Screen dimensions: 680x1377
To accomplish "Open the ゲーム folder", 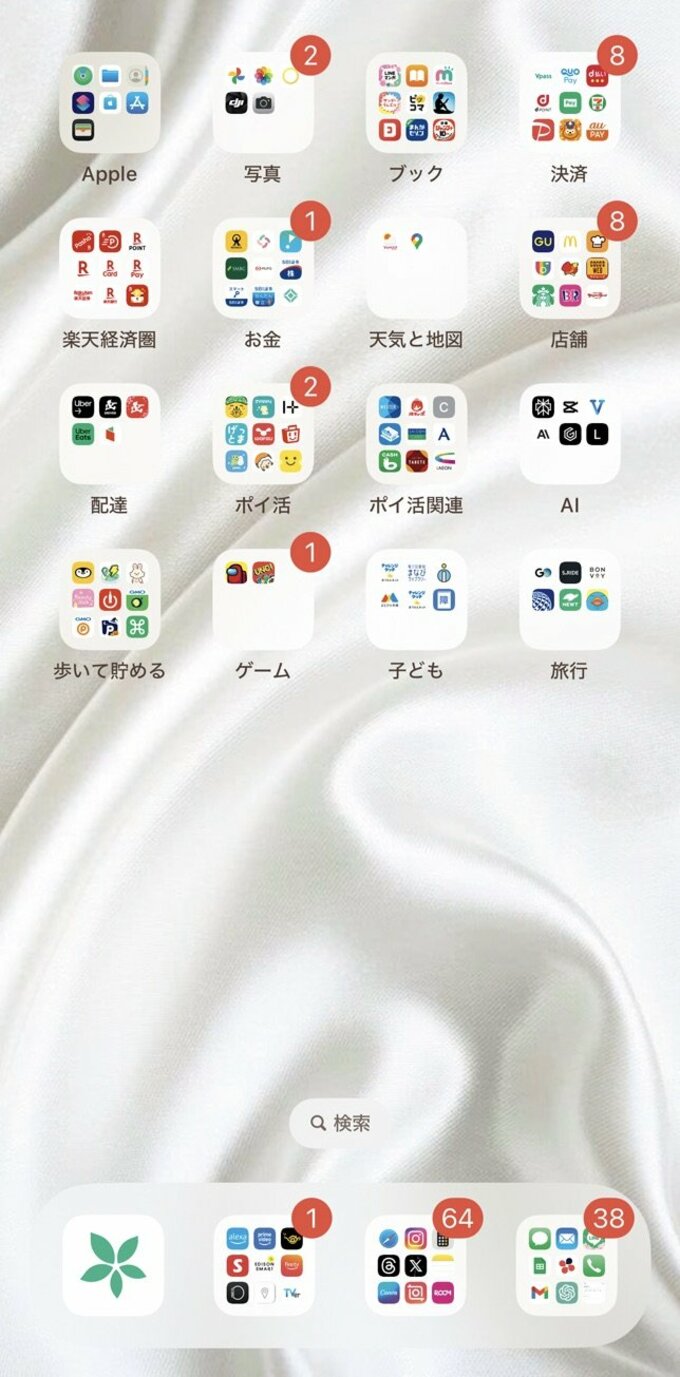I will coord(263,599).
